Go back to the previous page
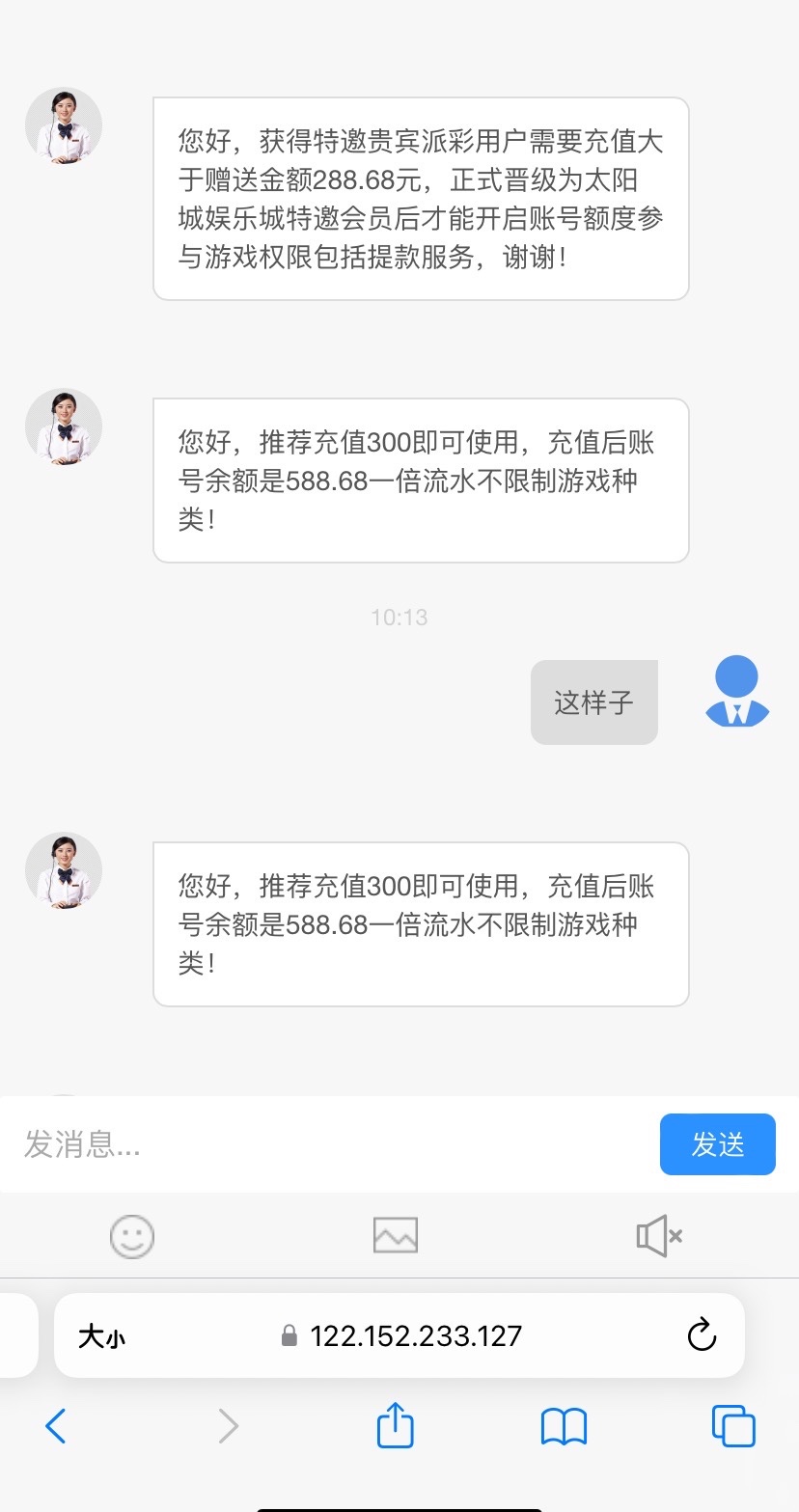The image size is (799, 1512). point(56,1425)
